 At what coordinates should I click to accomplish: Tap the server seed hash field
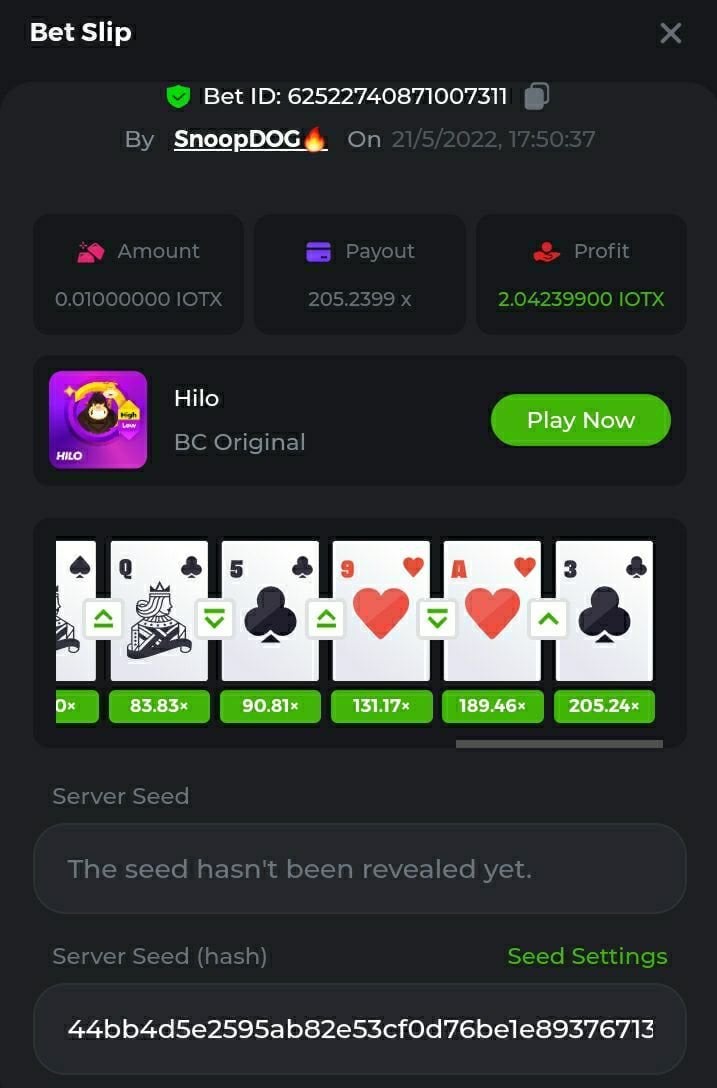pos(360,1028)
